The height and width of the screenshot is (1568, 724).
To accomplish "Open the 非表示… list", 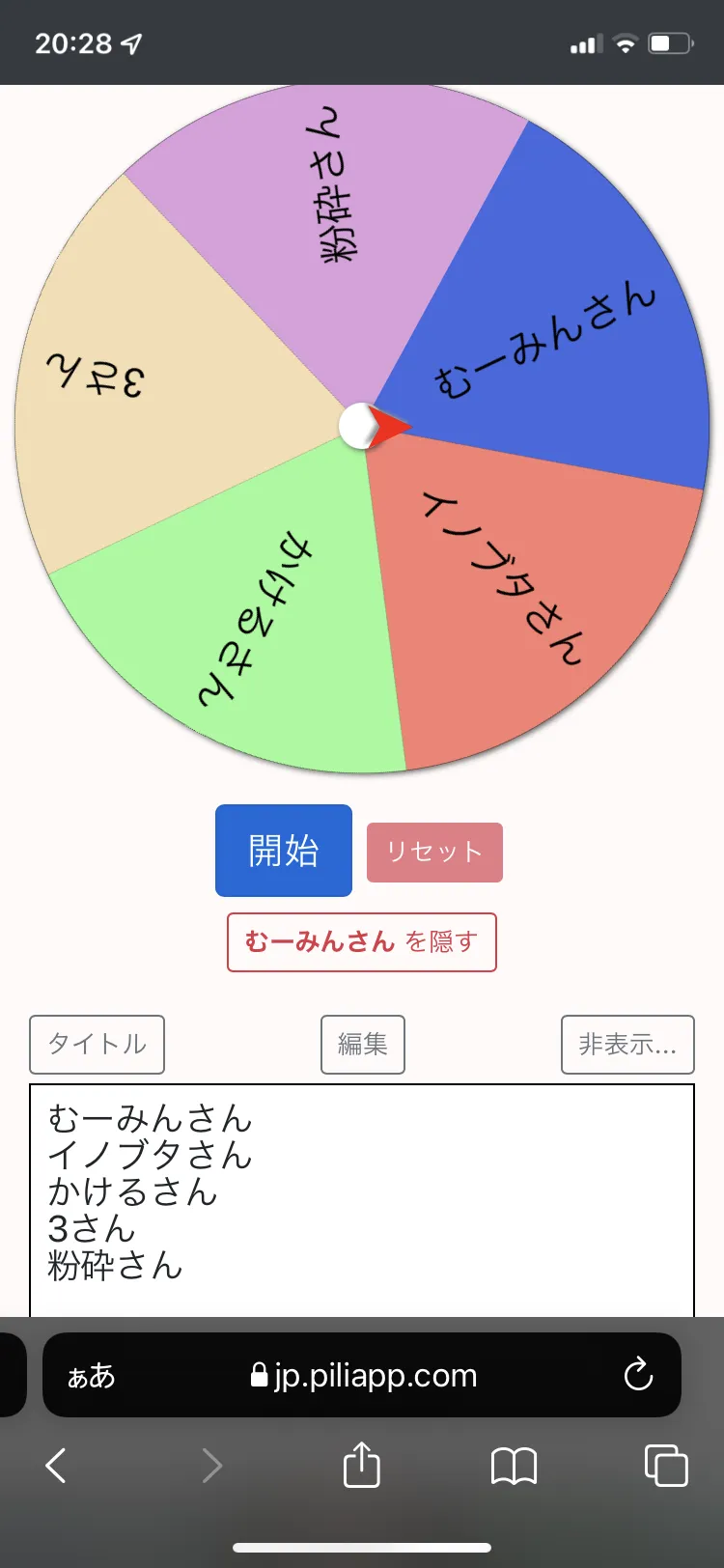I will click(x=627, y=1045).
